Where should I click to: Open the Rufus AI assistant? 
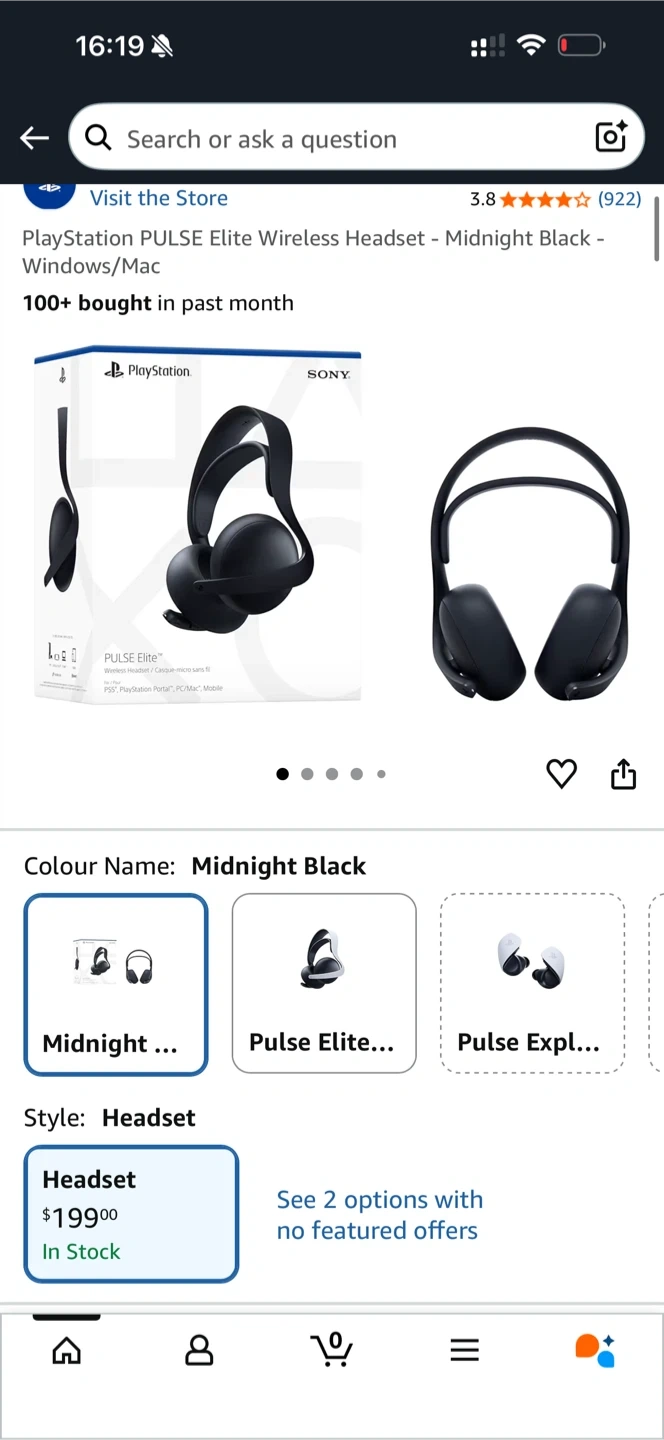pos(595,1350)
